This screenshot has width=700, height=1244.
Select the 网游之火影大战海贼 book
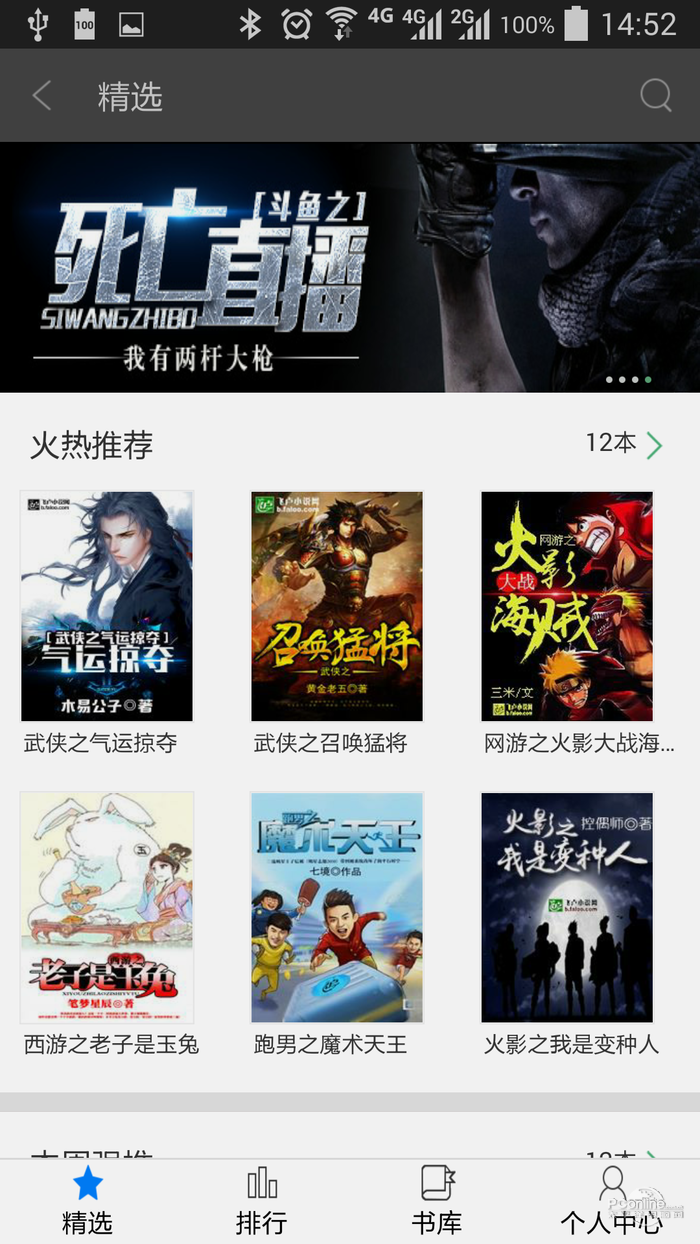(567, 606)
